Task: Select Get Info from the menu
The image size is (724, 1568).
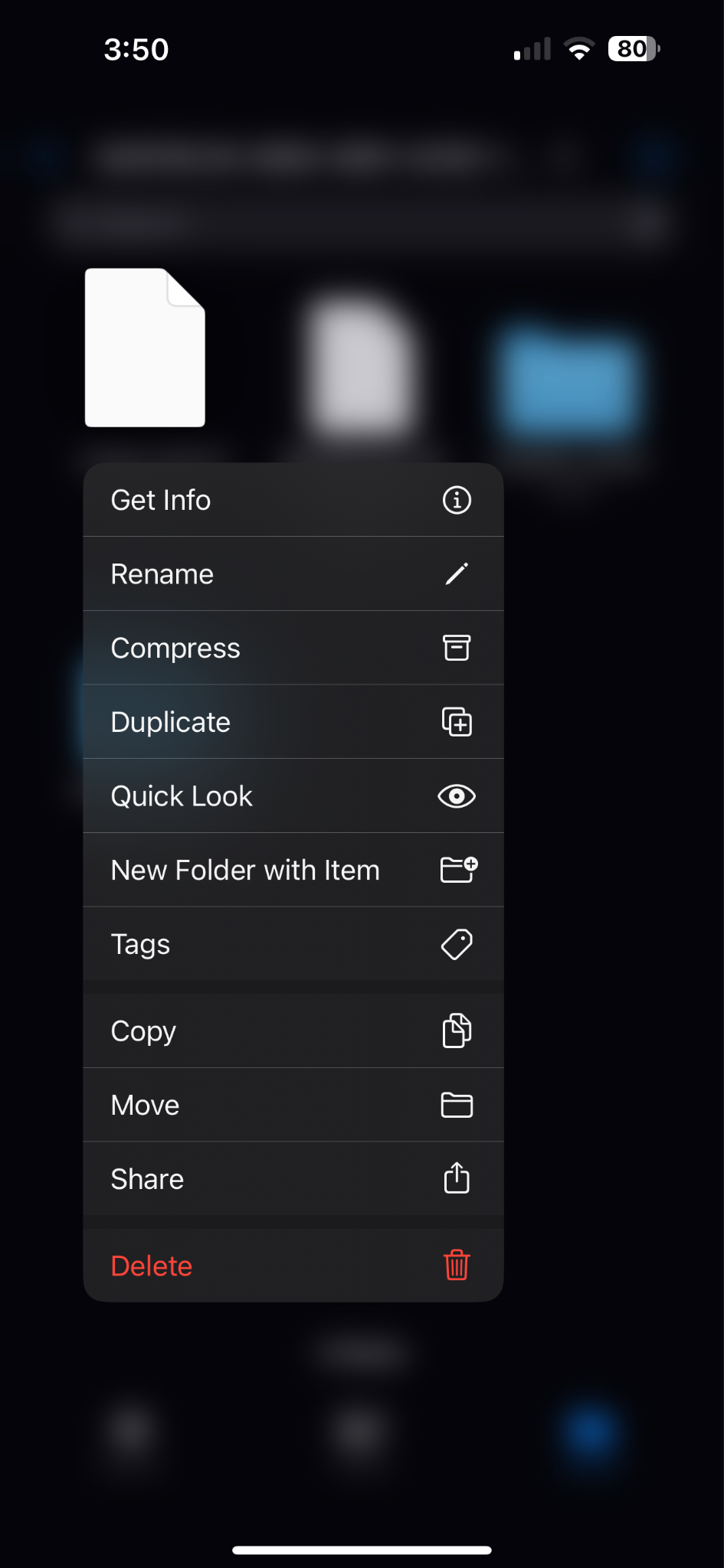Action: (x=293, y=500)
